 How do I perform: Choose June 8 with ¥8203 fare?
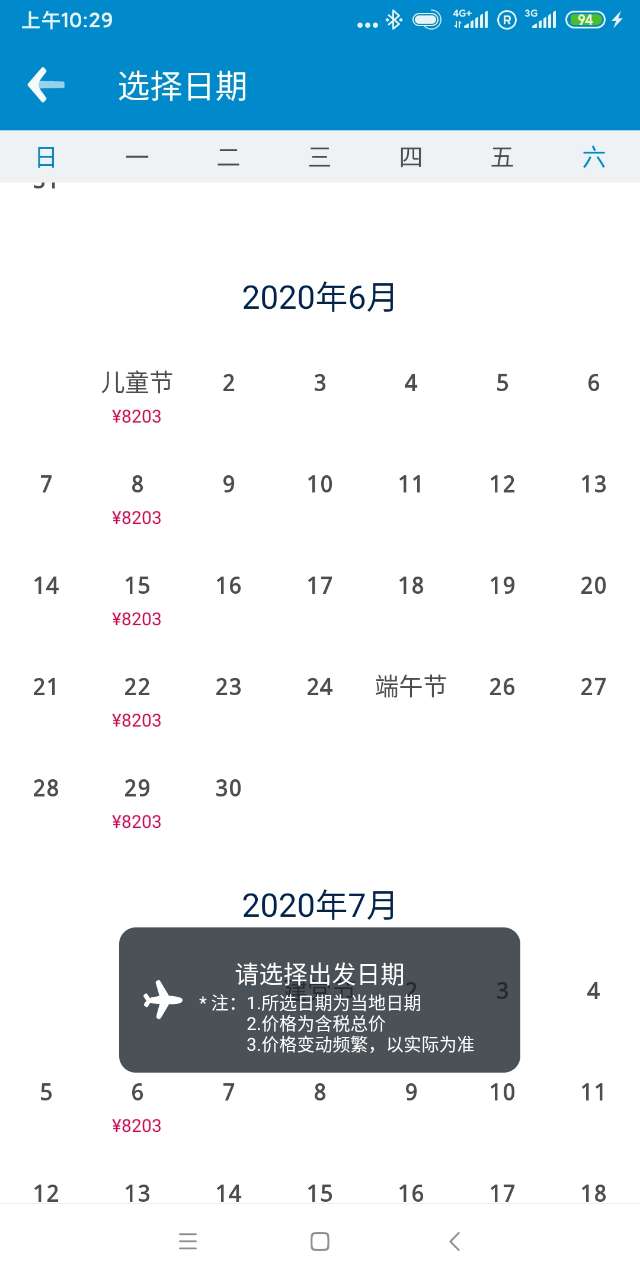click(x=137, y=498)
